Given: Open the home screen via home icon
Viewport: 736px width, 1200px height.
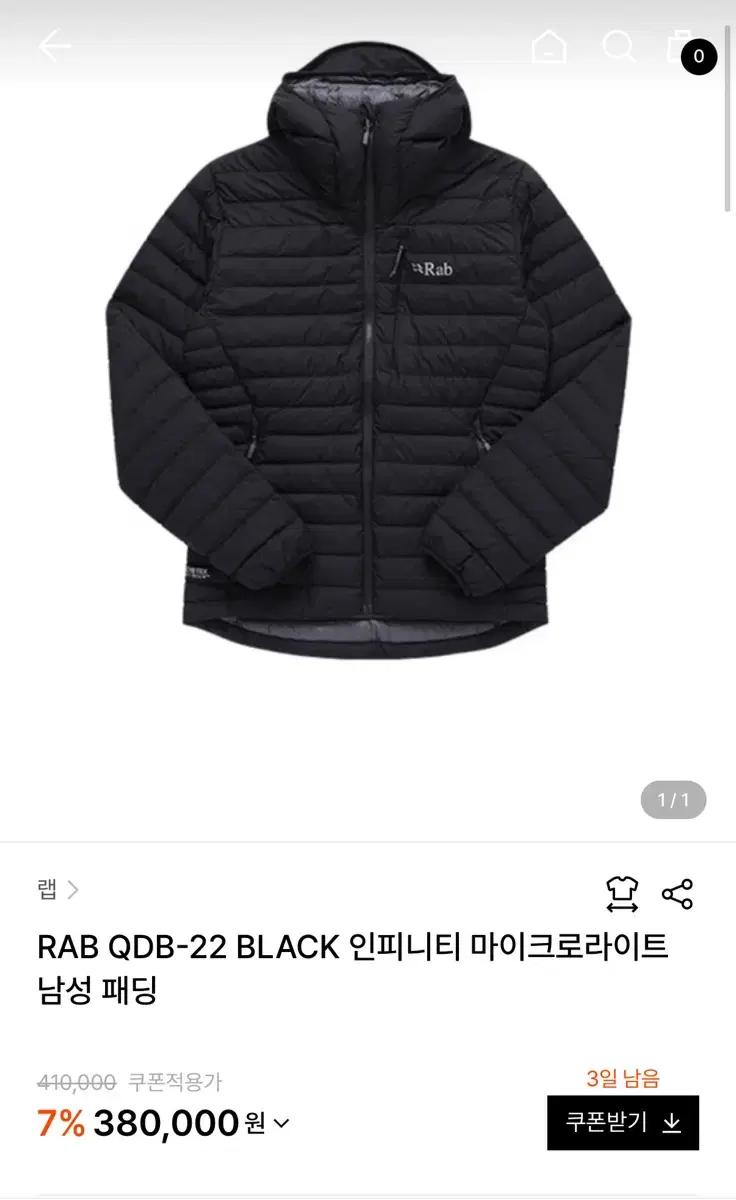Looking at the screenshot, I should coord(549,47).
